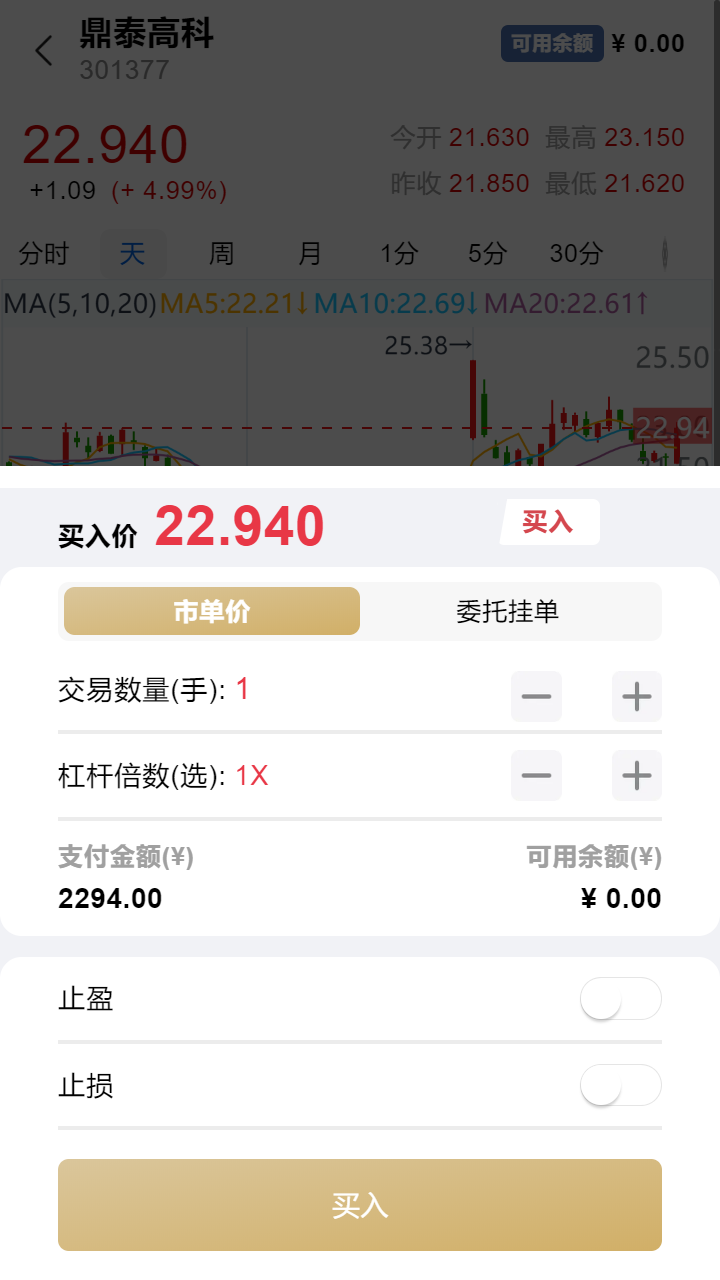
Task: Select the 委托挂单 limit order tab
Action: (x=508, y=611)
